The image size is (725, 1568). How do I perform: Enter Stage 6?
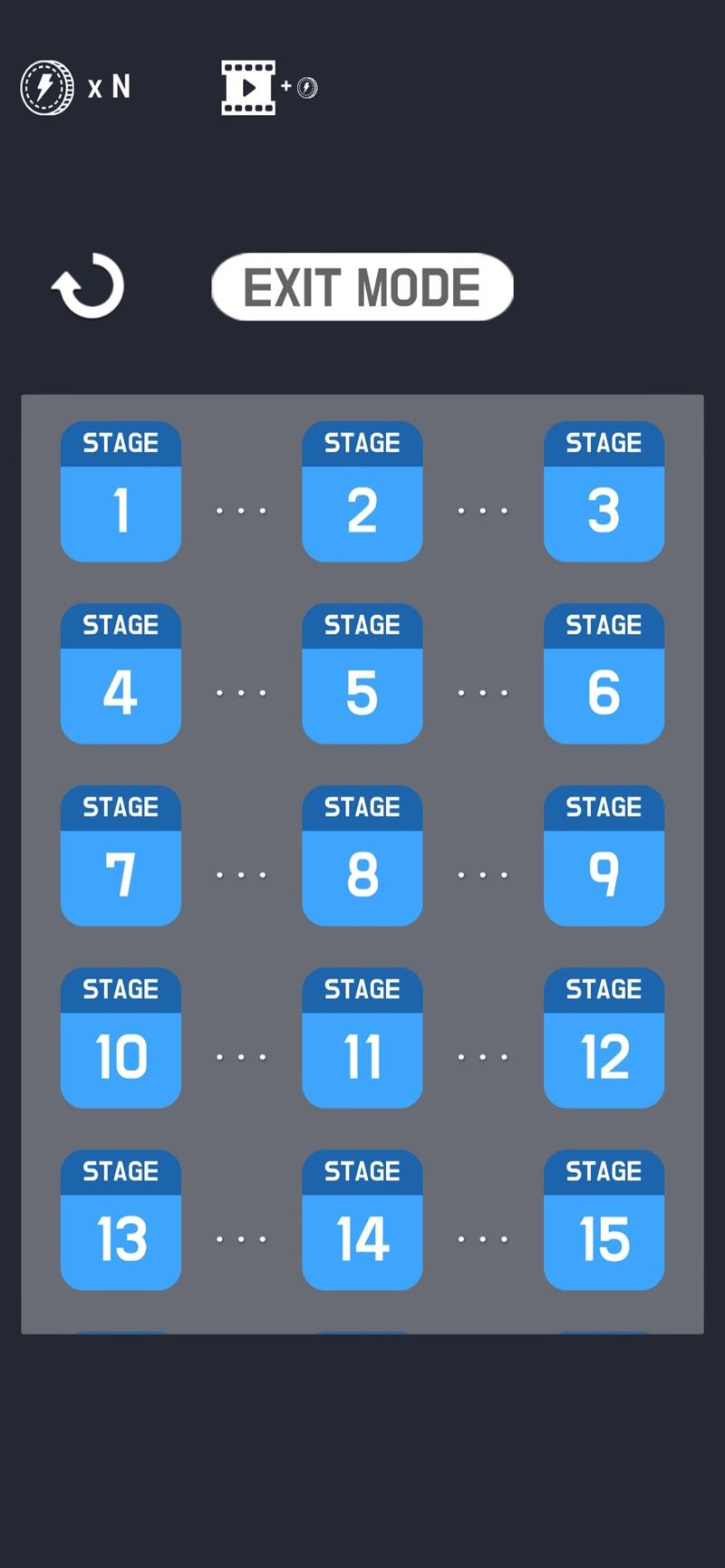click(604, 674)
